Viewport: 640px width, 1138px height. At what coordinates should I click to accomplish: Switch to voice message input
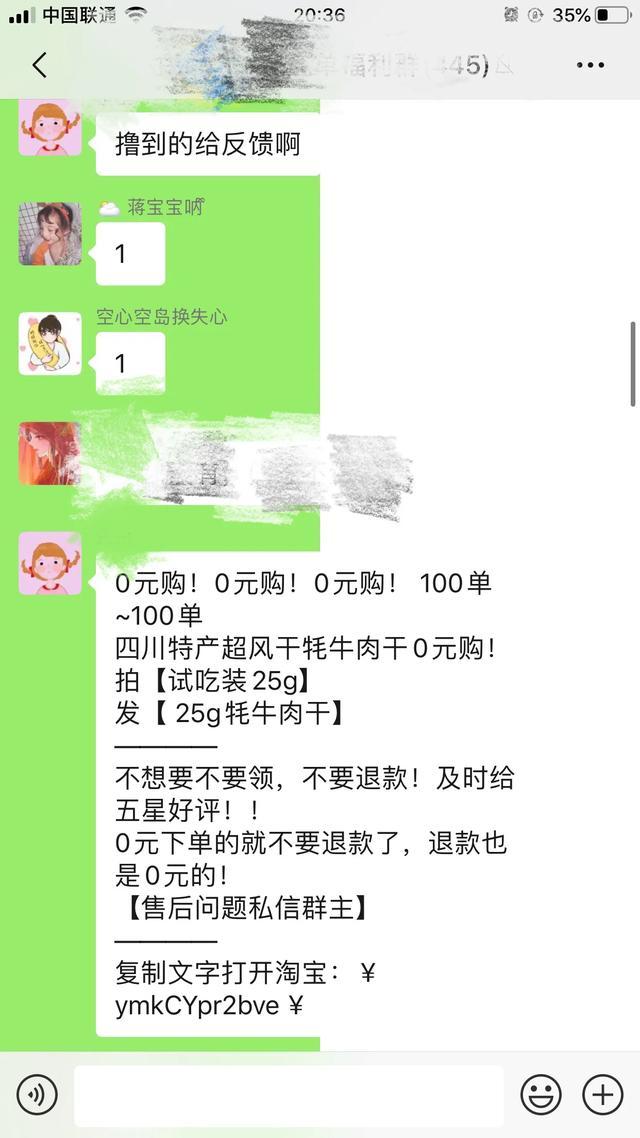point(36,1094)
